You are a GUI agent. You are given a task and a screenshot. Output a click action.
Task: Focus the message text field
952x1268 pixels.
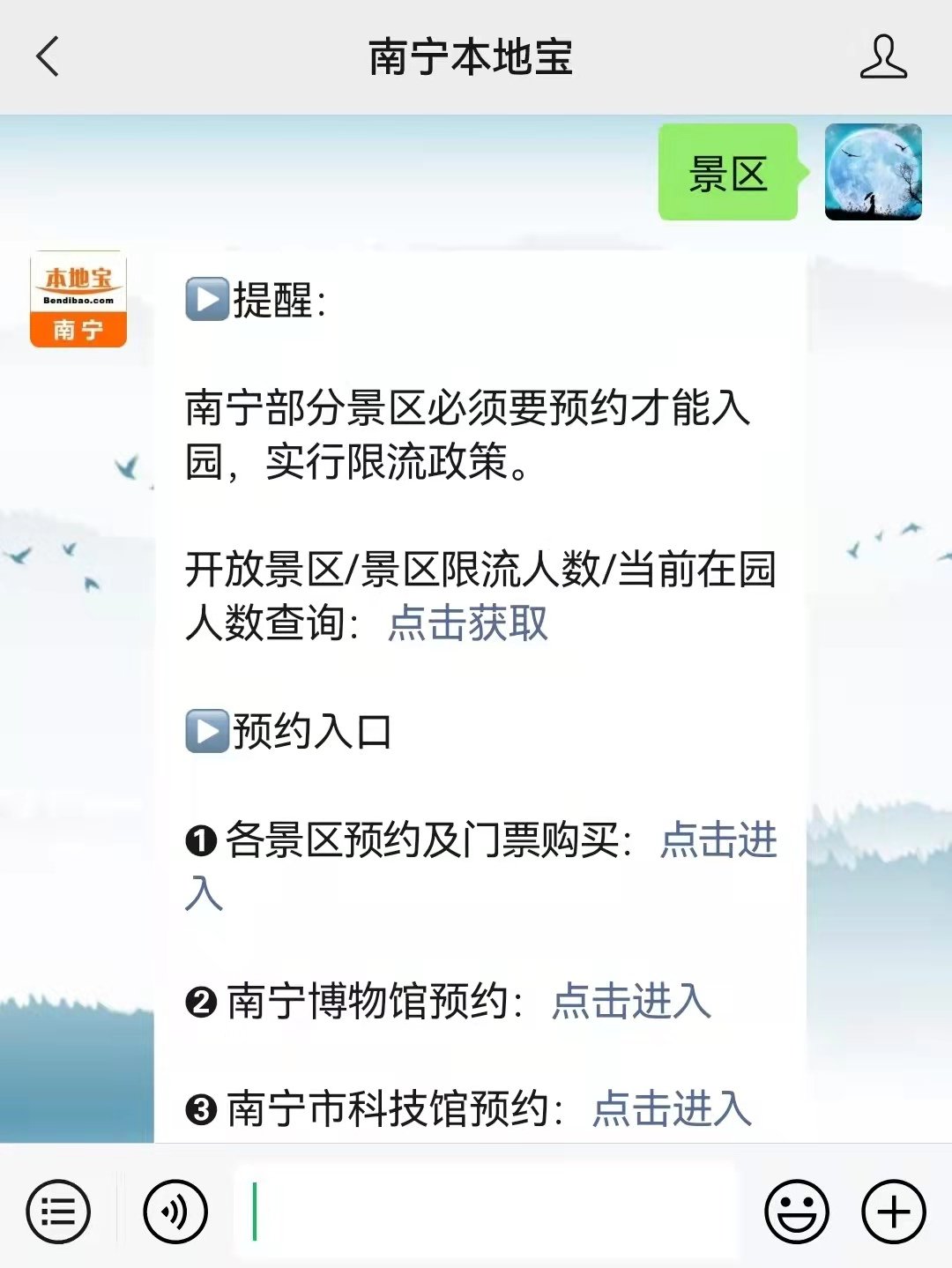point(485,1212)
